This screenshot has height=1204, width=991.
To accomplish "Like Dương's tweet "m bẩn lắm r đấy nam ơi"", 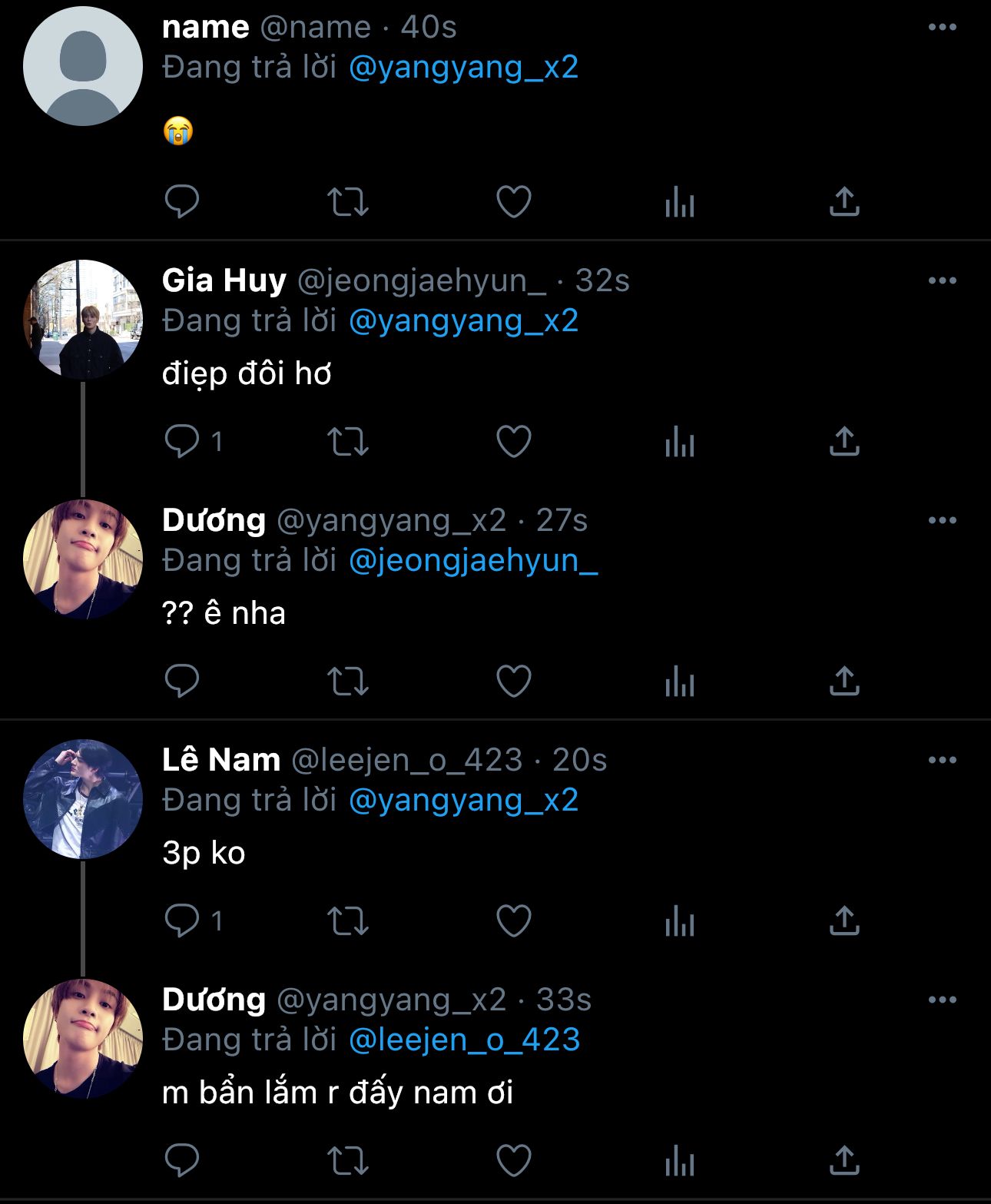I will click(513, 1160).
